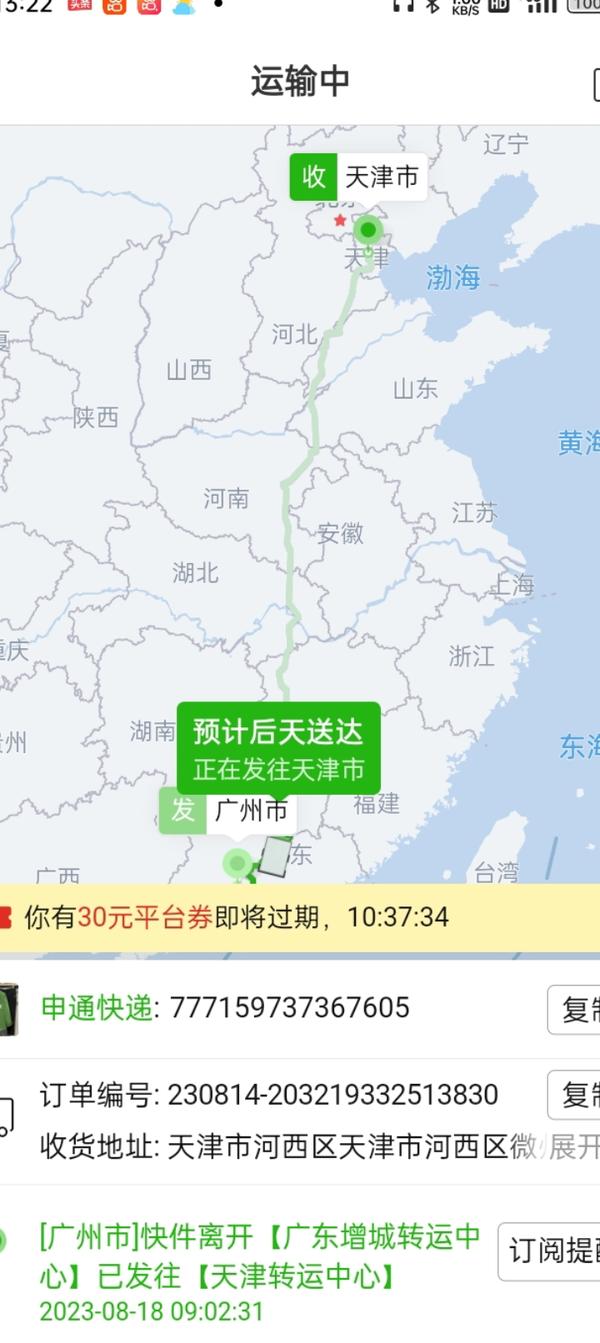Copy the 订单编号 order number
600x1343 pixels.
pyautogui.click(x=574, y=1095)
